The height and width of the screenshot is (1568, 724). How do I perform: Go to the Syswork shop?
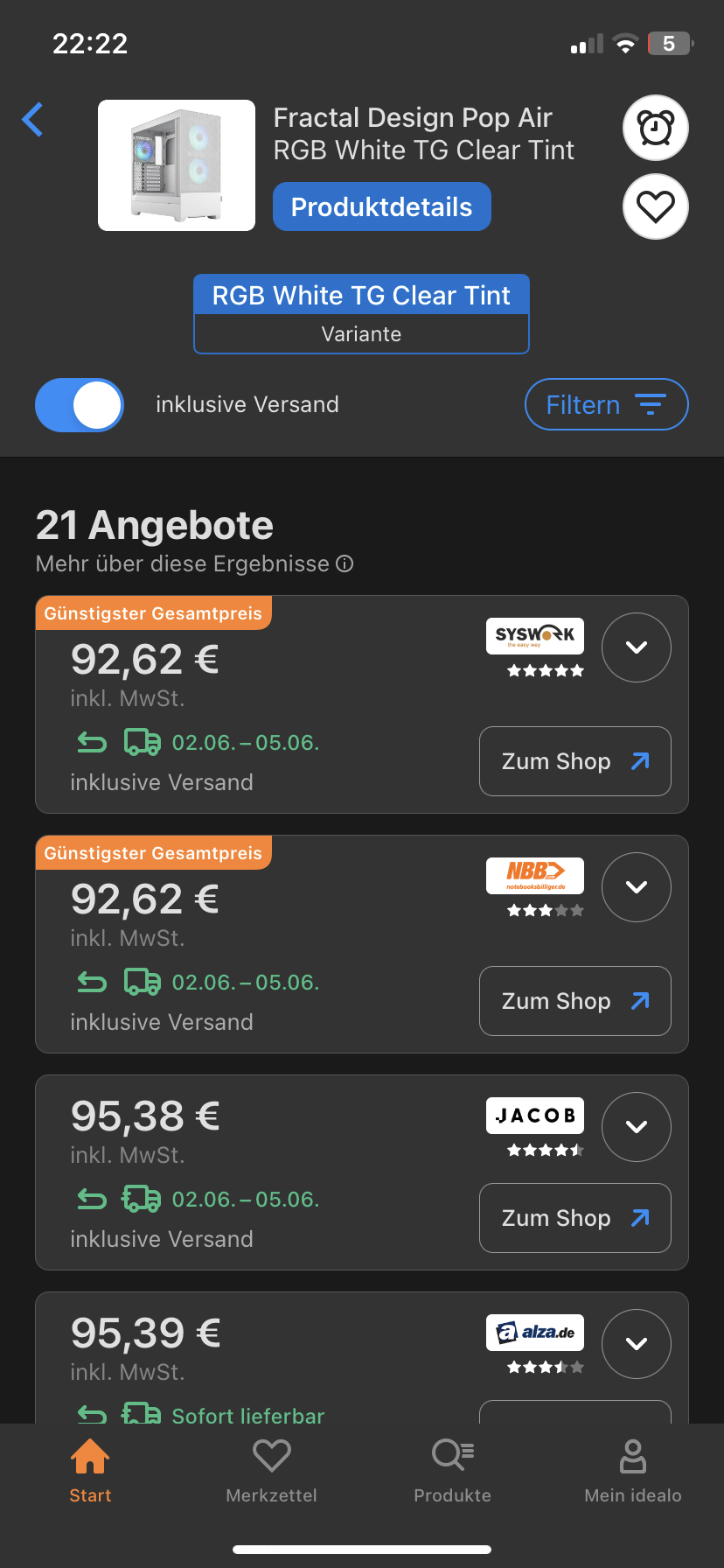(574, 761)
